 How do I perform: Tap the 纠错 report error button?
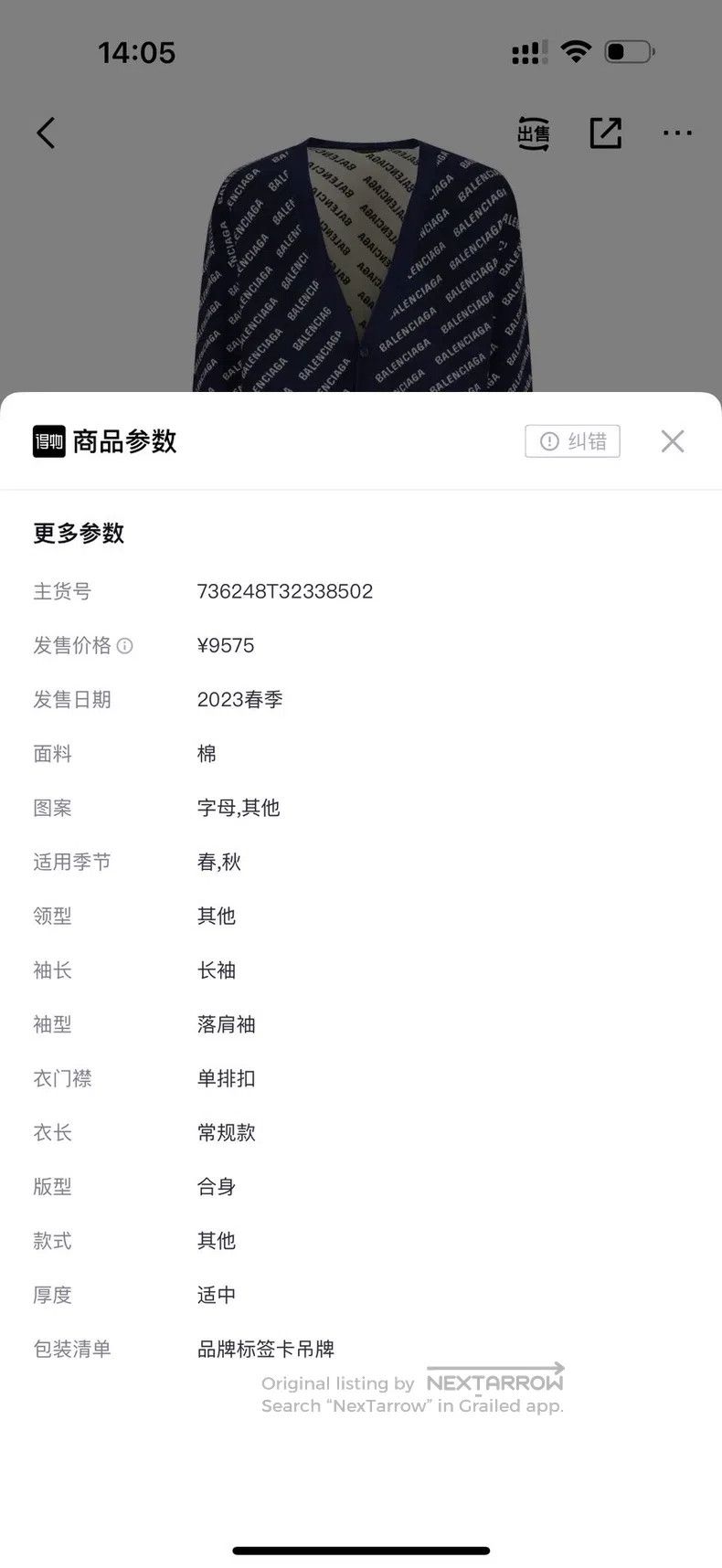(x=573, y=441)
